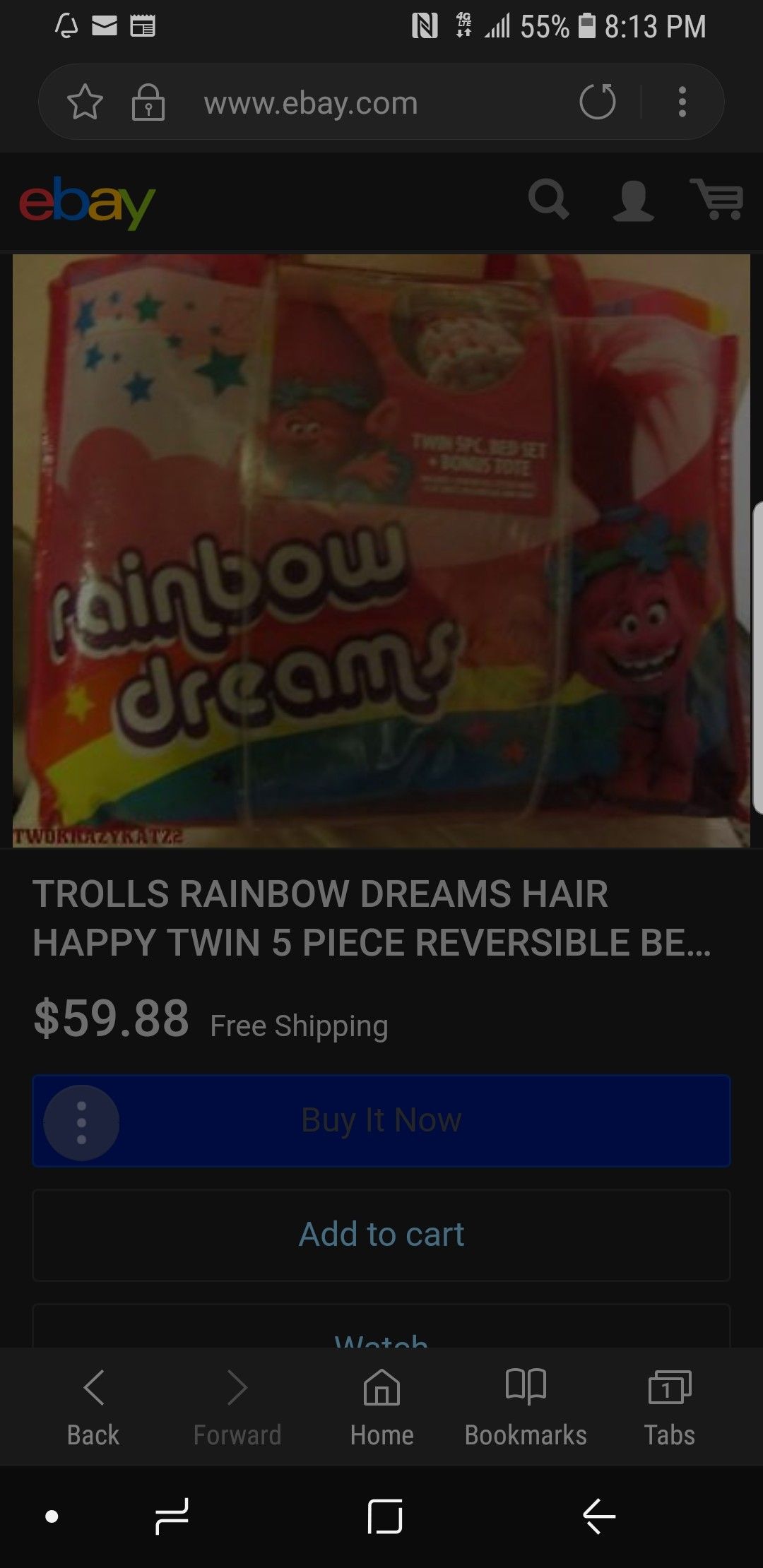
Task: Open the eBay account profile icon
Action: click(633, 201)
